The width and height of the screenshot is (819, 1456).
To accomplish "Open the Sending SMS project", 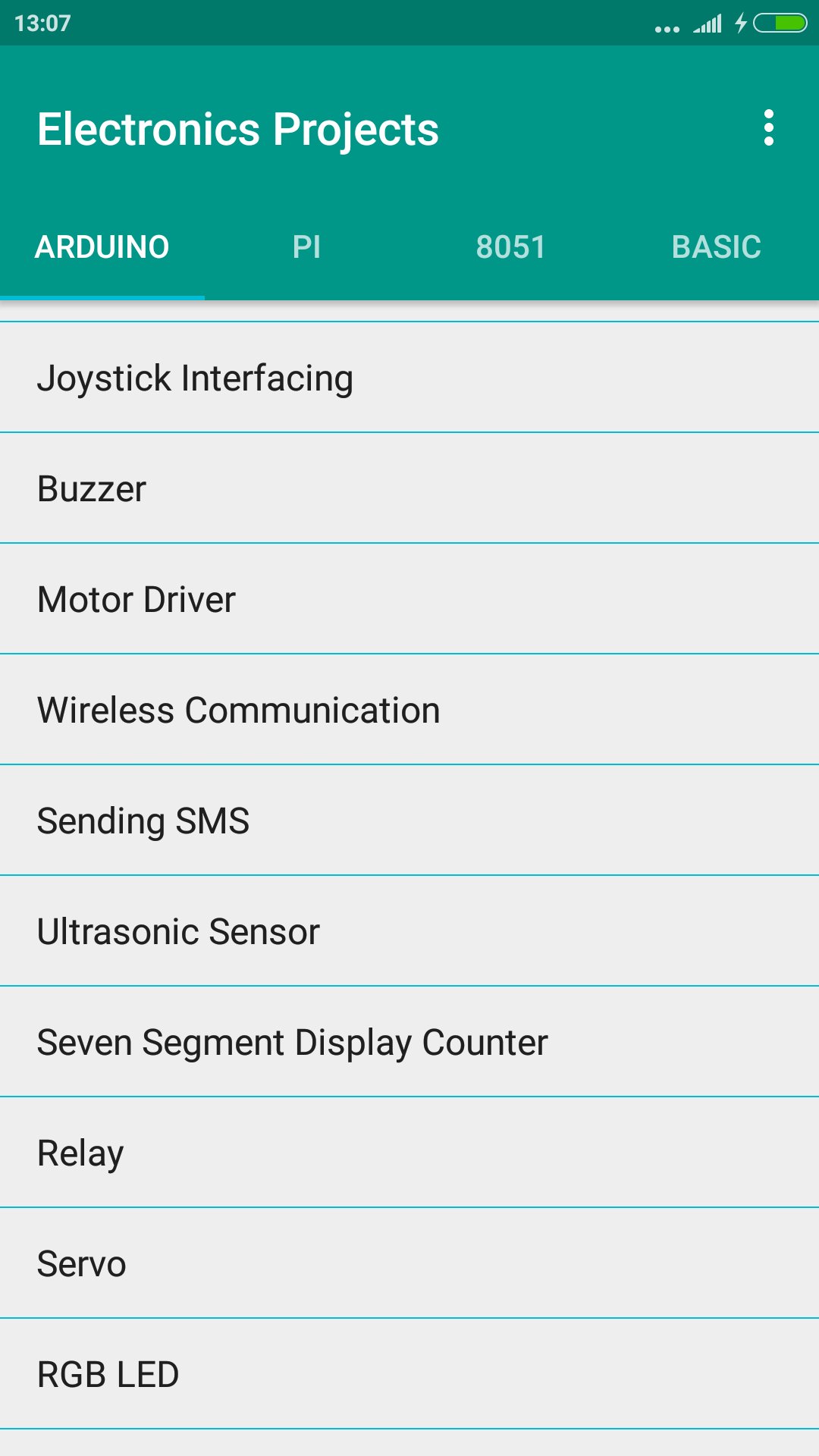I will pos(409,821).
